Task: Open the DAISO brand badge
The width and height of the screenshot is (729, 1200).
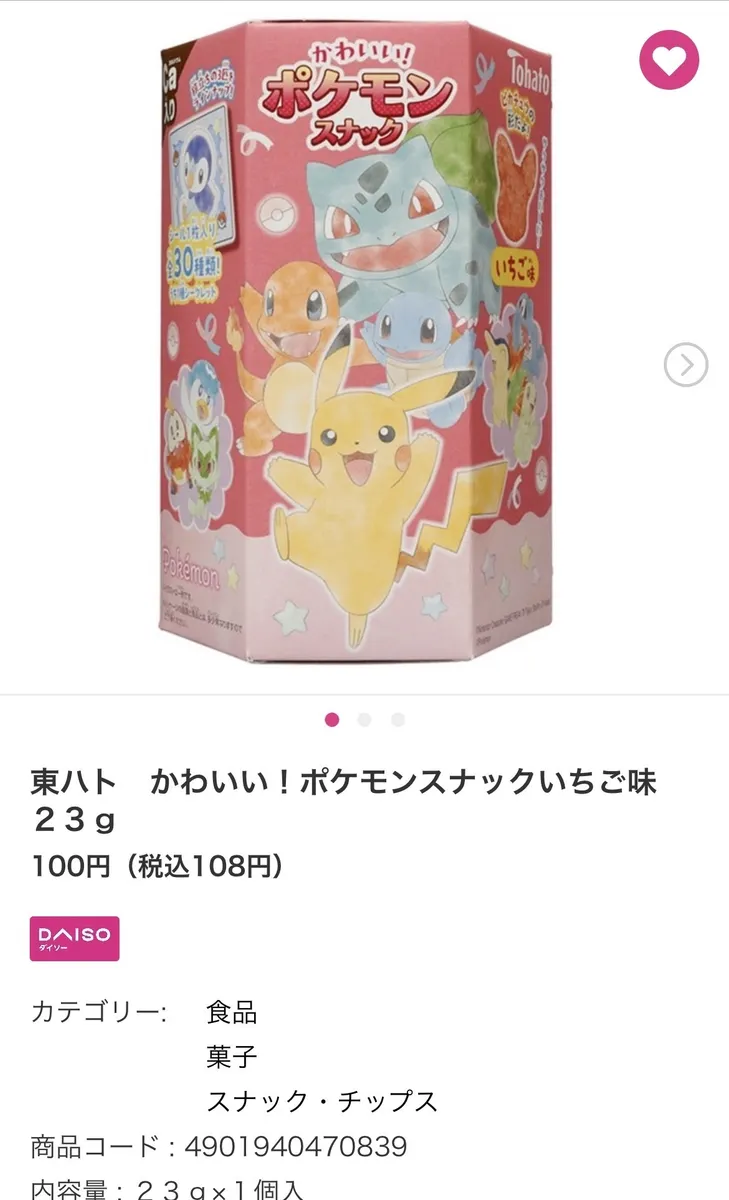Action: point(75,938)
